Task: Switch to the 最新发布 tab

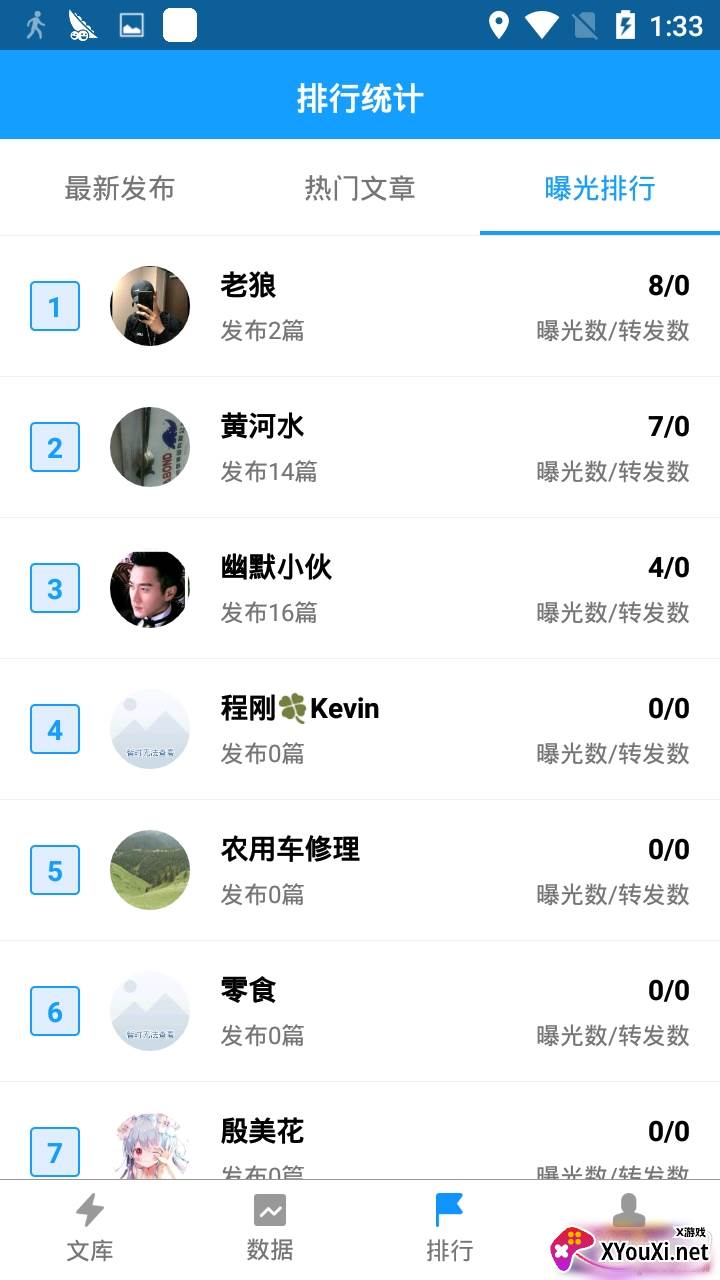Action: click(x=120, y=188)
